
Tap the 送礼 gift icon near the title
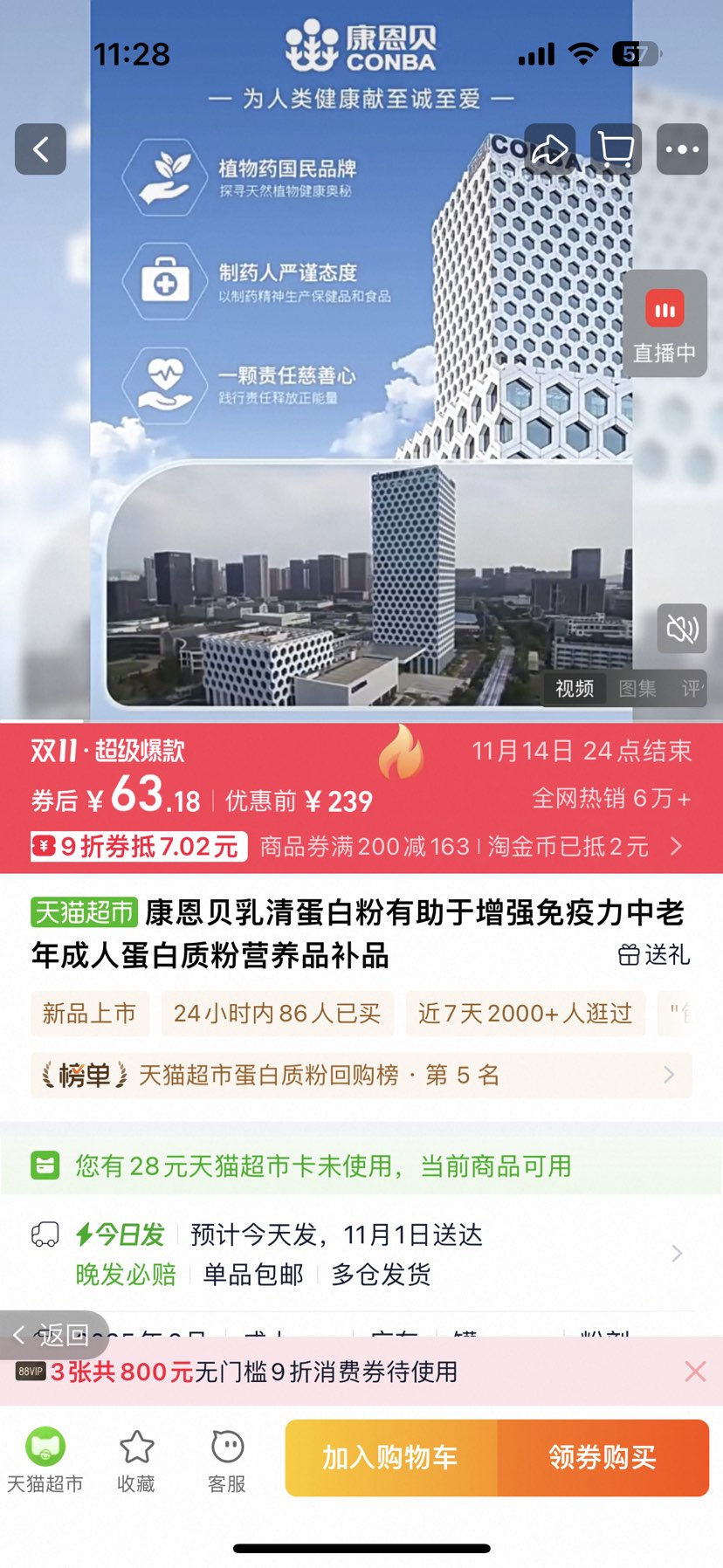pos(653,956)
